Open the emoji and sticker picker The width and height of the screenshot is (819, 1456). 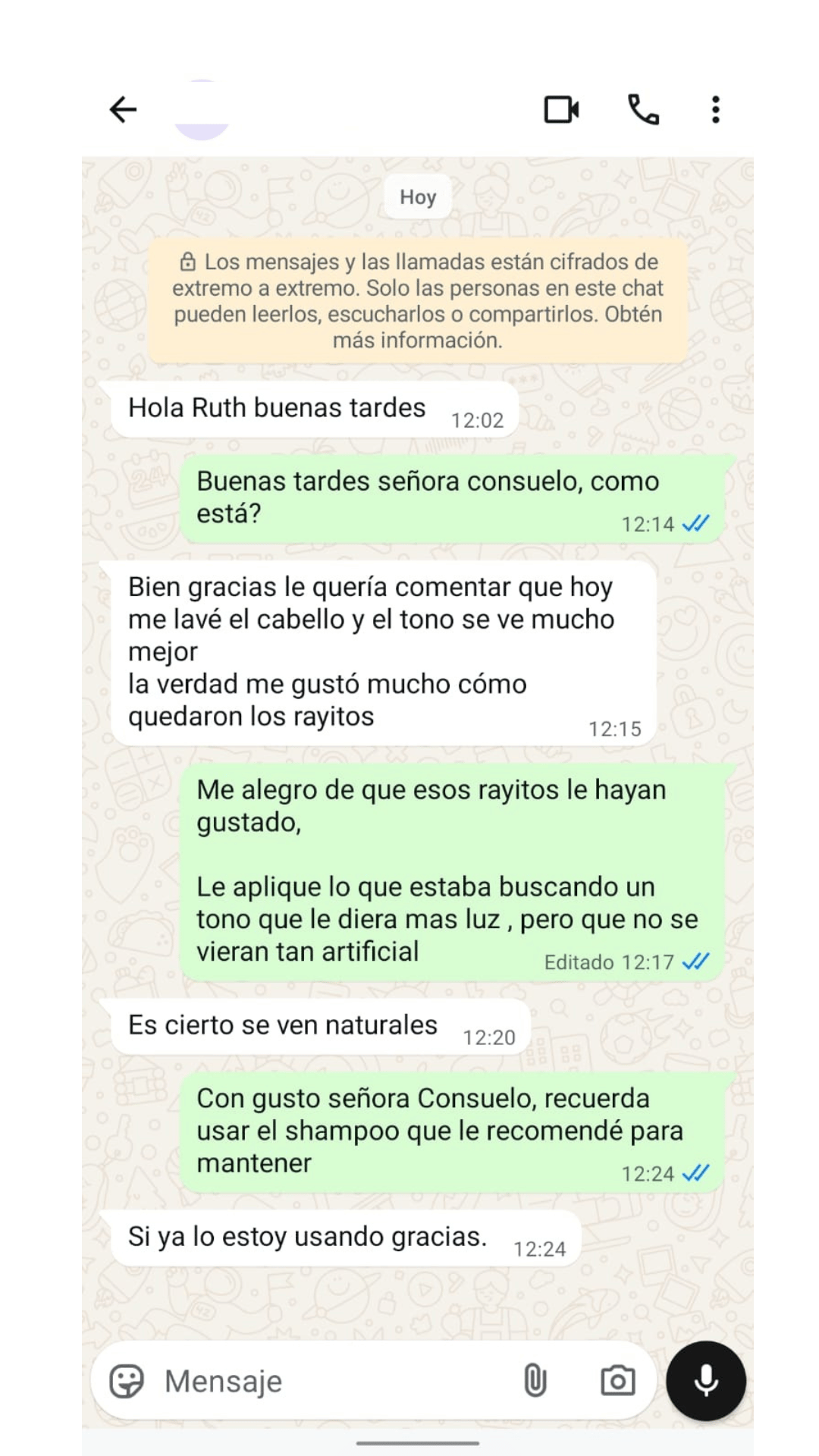[x=127, y=1381]
